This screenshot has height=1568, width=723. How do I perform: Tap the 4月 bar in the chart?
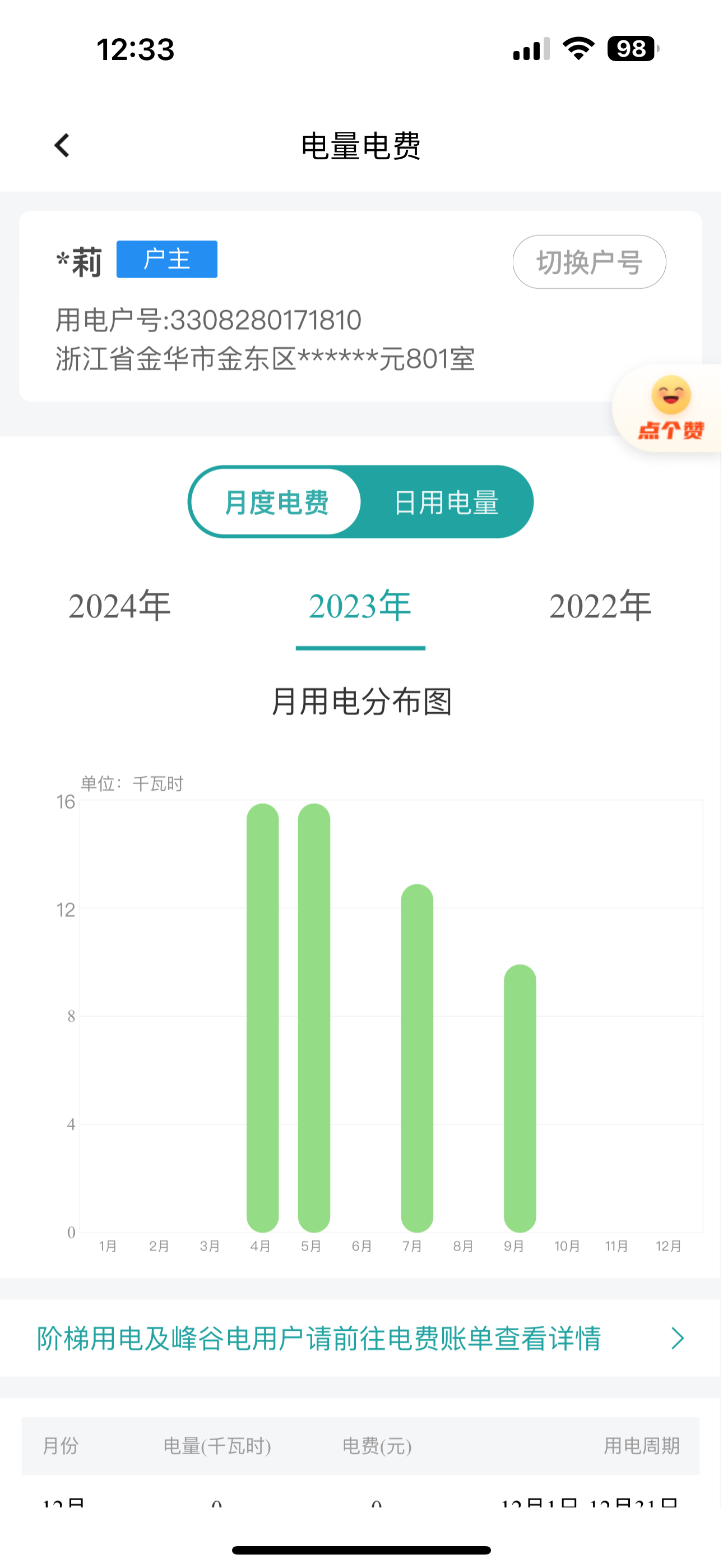[x=262, y=1017]
